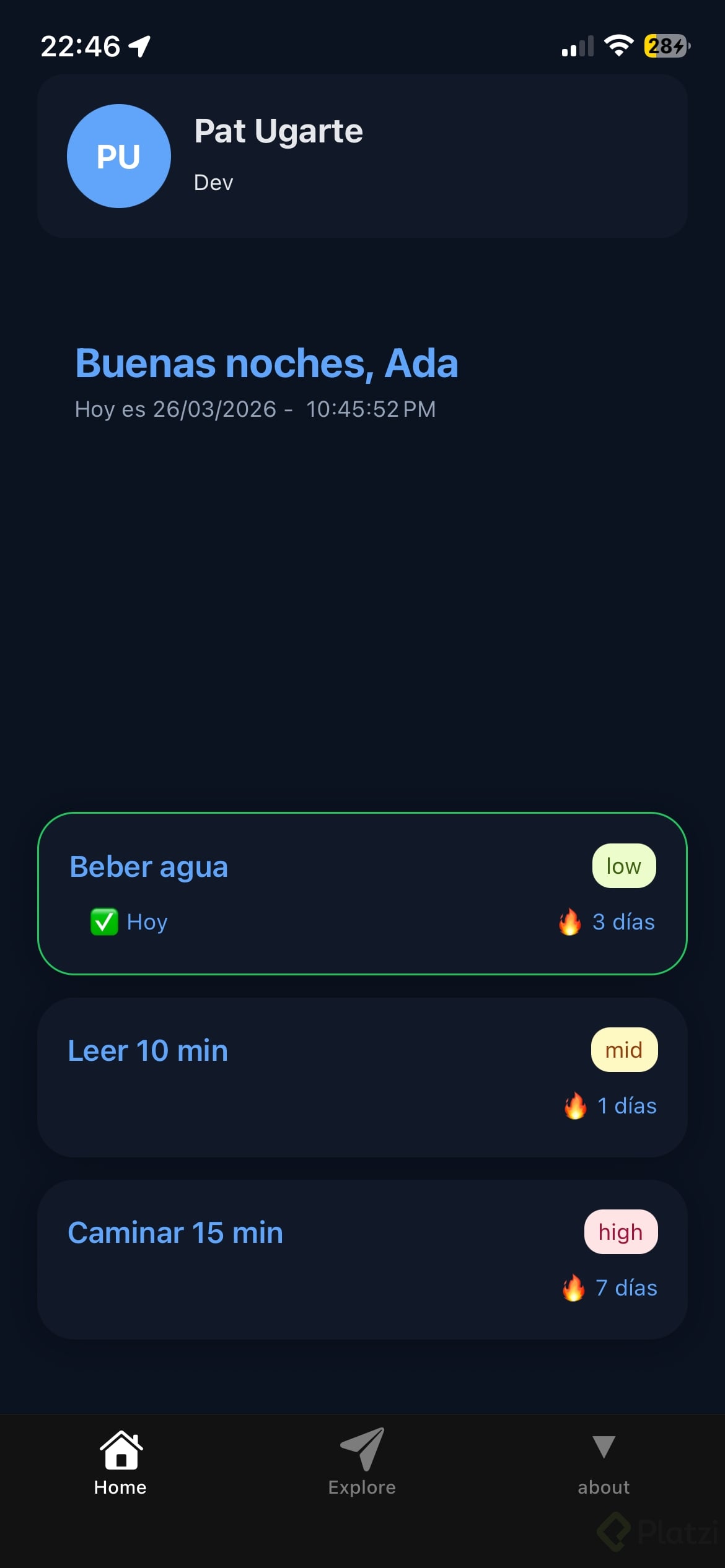Tap the Wi-Fi icon in the status bar
Image resolution: width=725 pixels, height=1568 pixels.
pos(618,45)
